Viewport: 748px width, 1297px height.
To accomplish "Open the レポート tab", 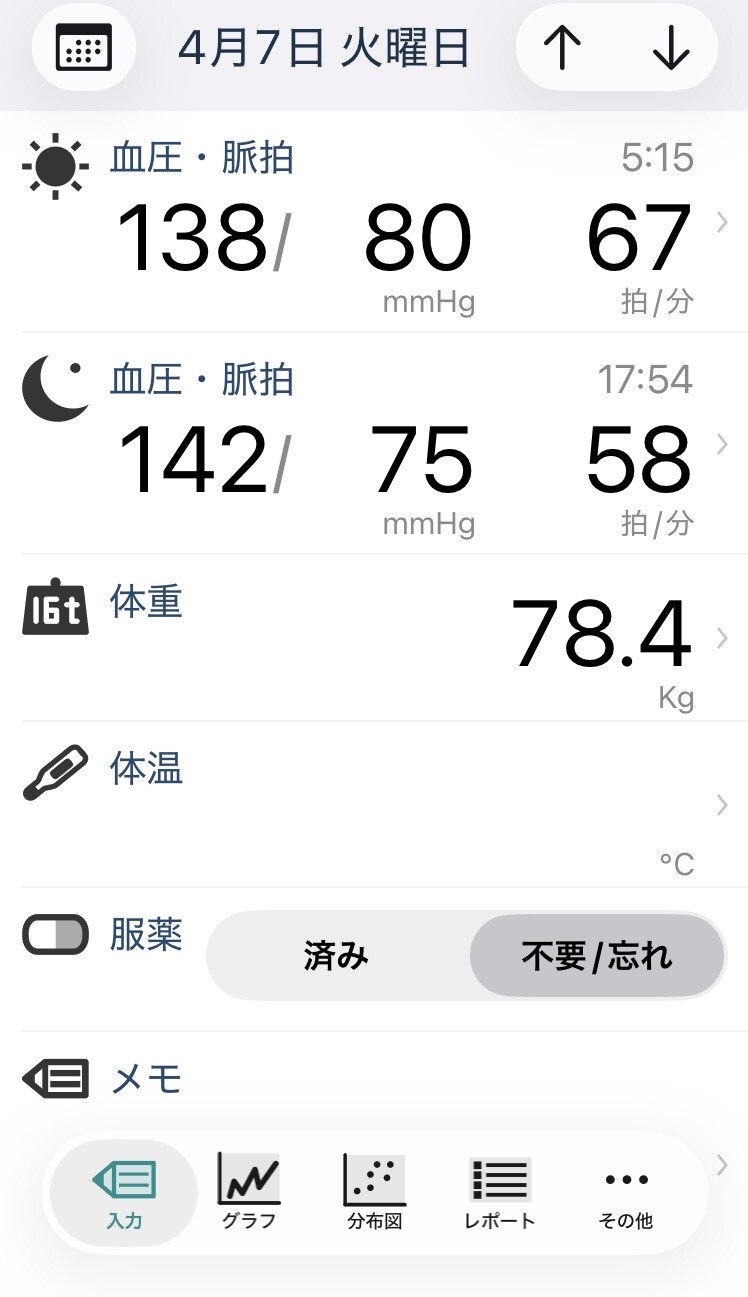I will pos(499,1192).
